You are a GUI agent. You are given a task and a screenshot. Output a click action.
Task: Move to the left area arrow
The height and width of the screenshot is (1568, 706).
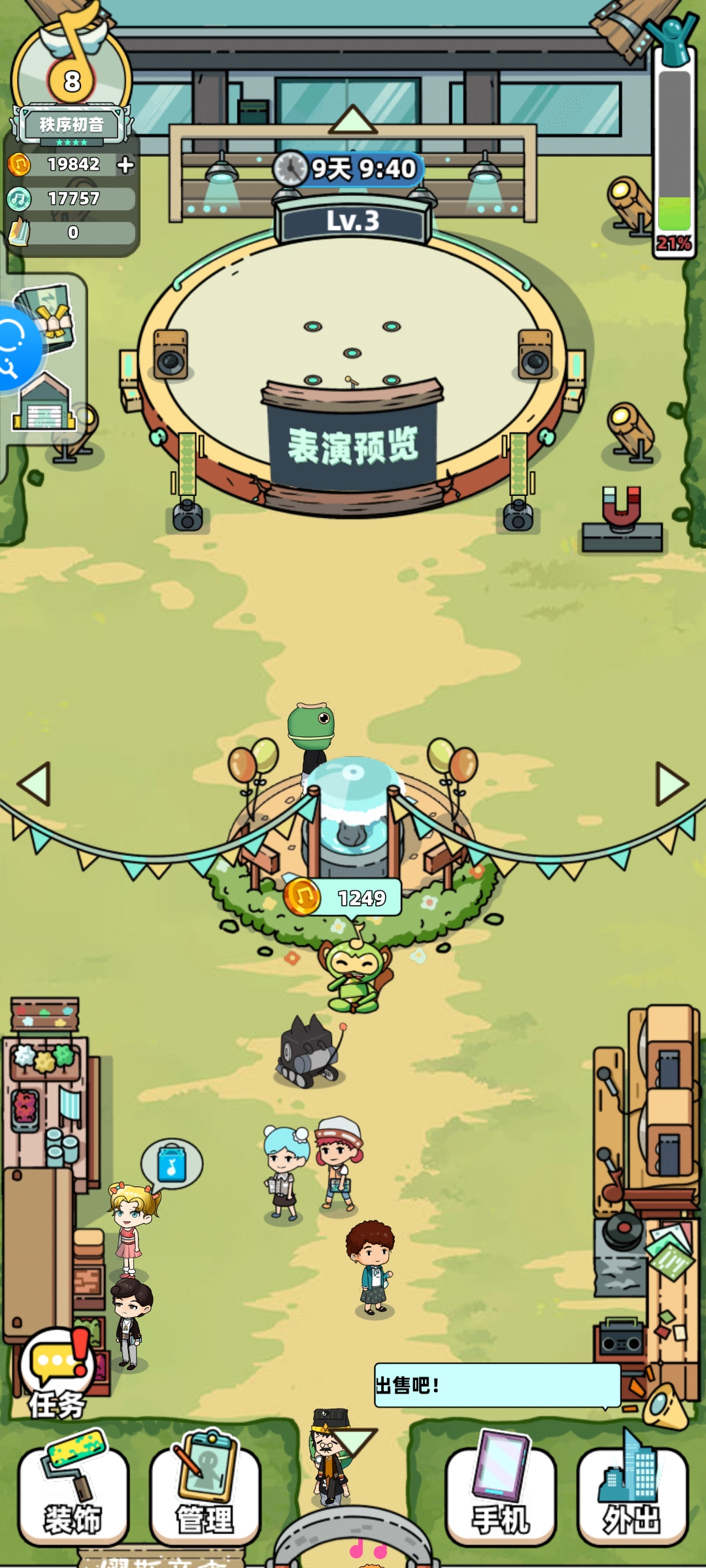click(x=35, y=783)
